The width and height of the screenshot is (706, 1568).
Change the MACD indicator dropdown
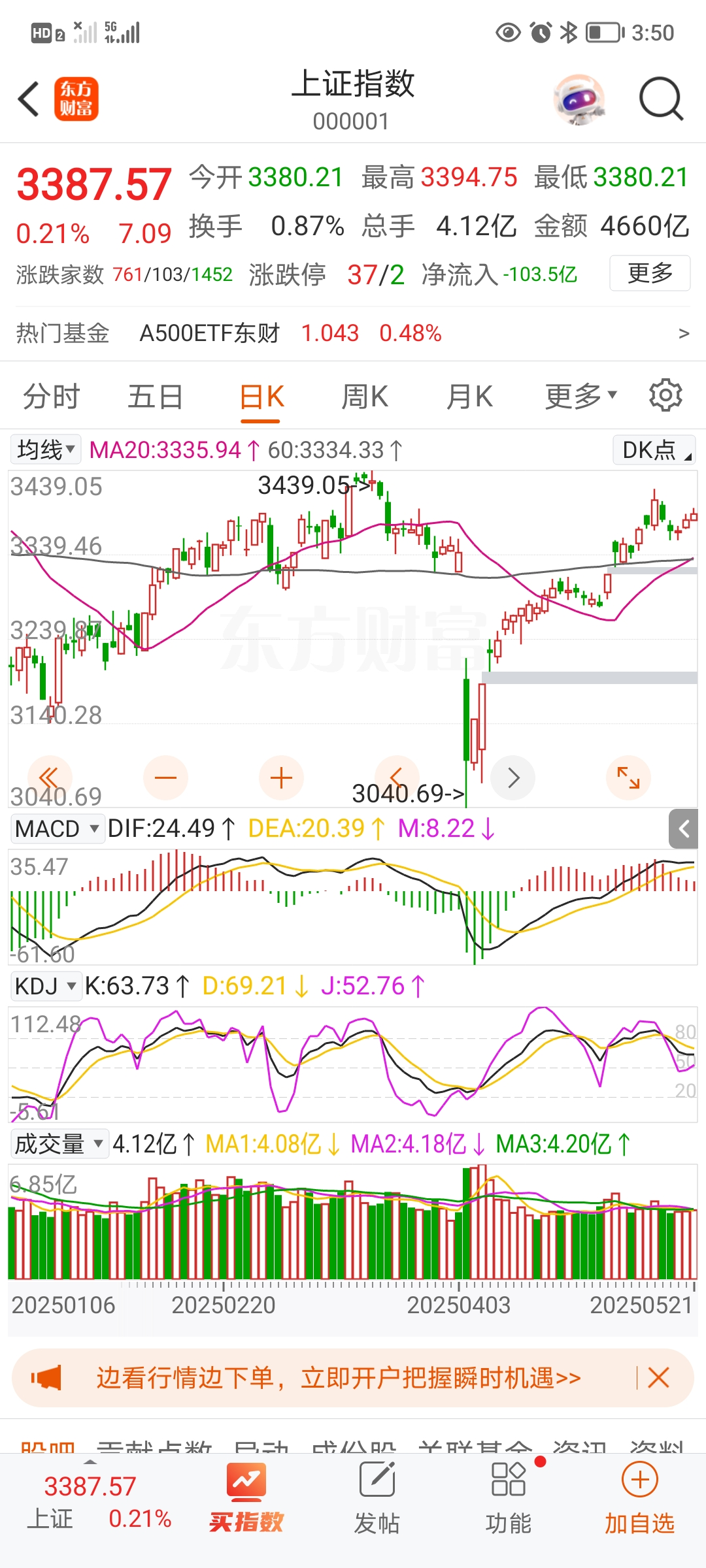point(58,828)
